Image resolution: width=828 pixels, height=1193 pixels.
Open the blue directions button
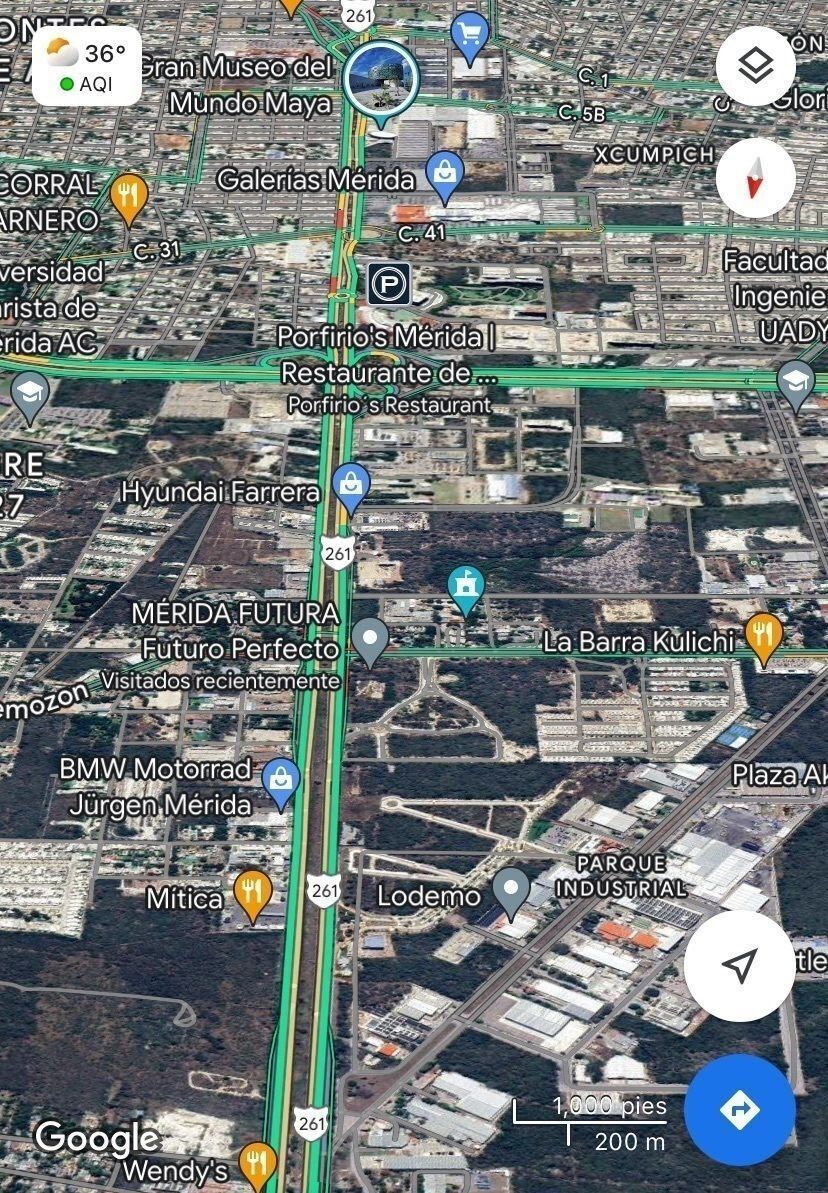[x=739, y=1109]
